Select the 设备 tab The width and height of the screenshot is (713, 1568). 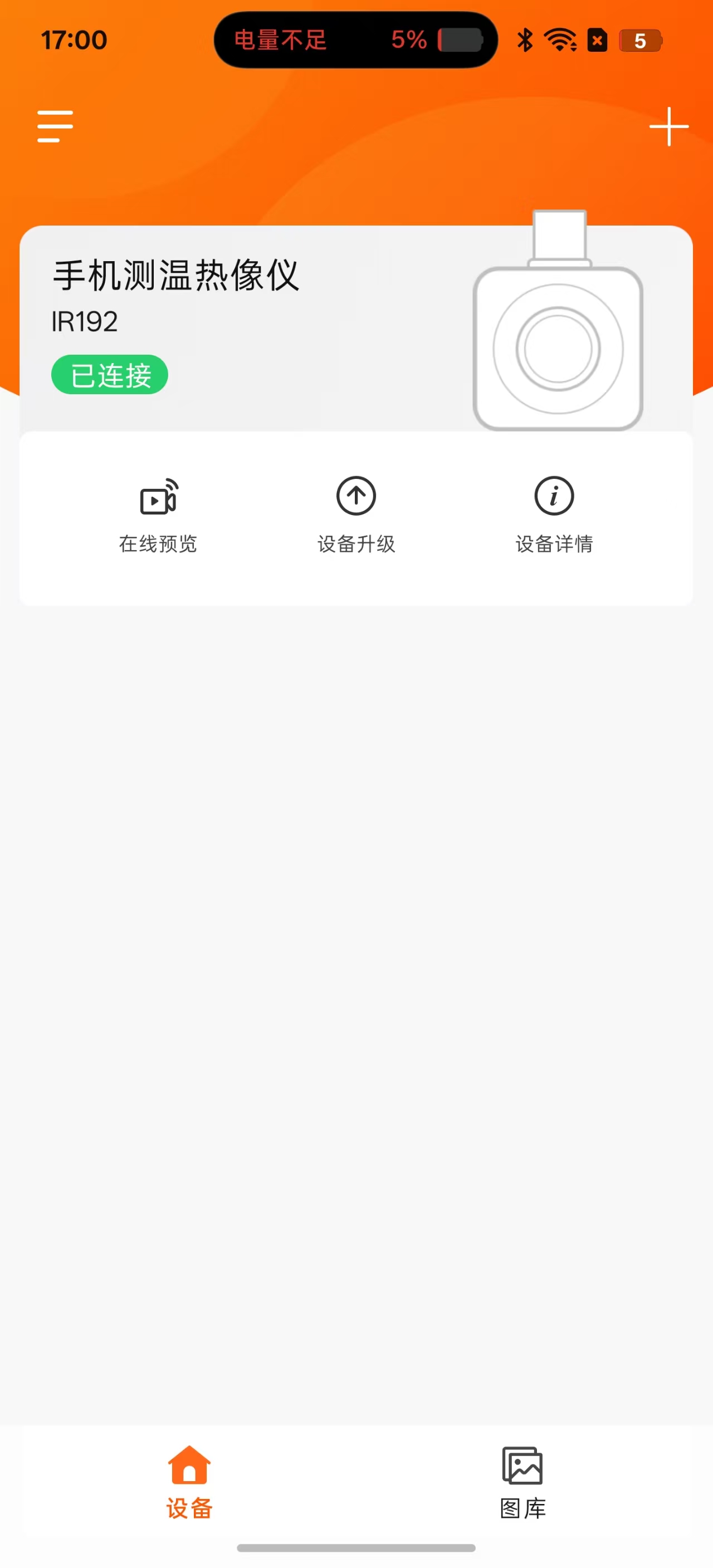[x=189, y=1482]
